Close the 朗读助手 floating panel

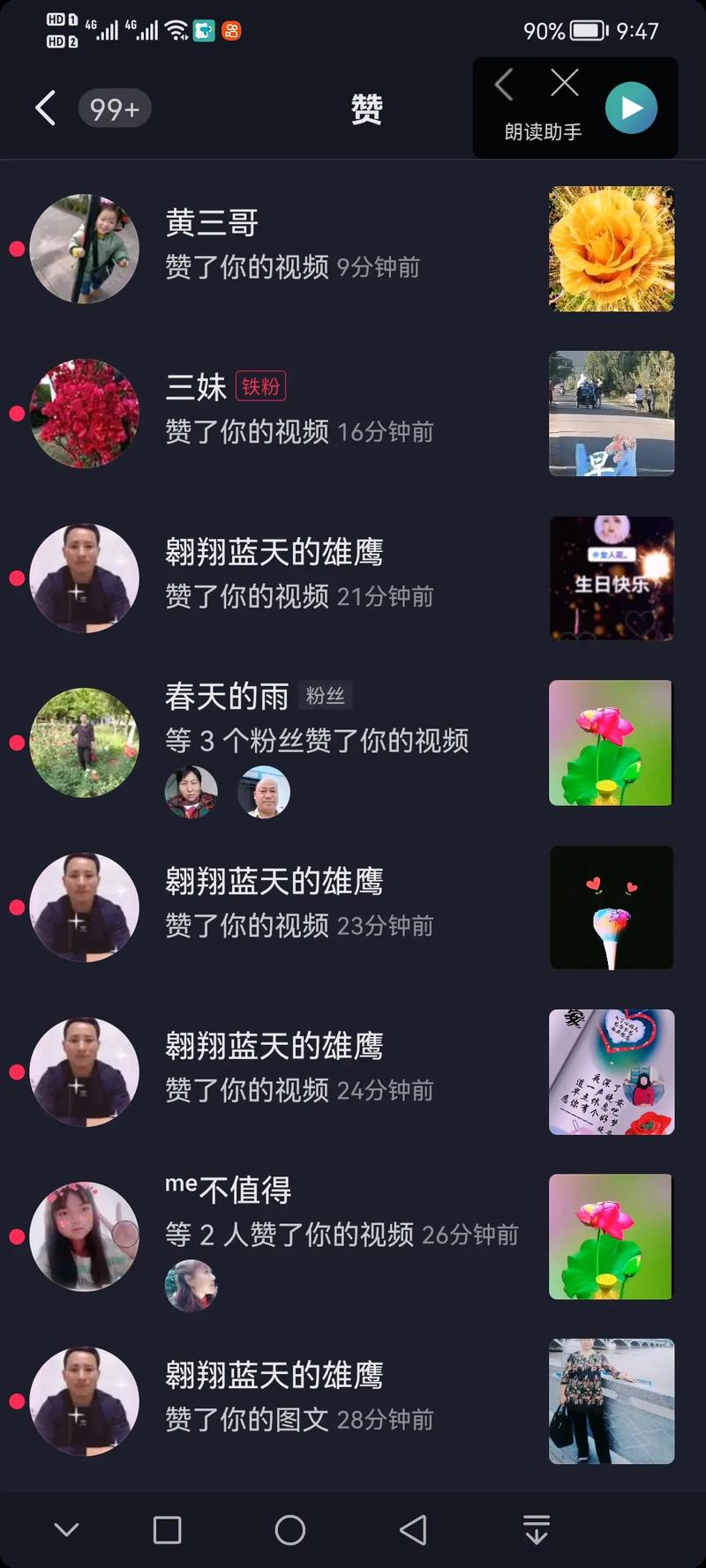pos(564,83)
